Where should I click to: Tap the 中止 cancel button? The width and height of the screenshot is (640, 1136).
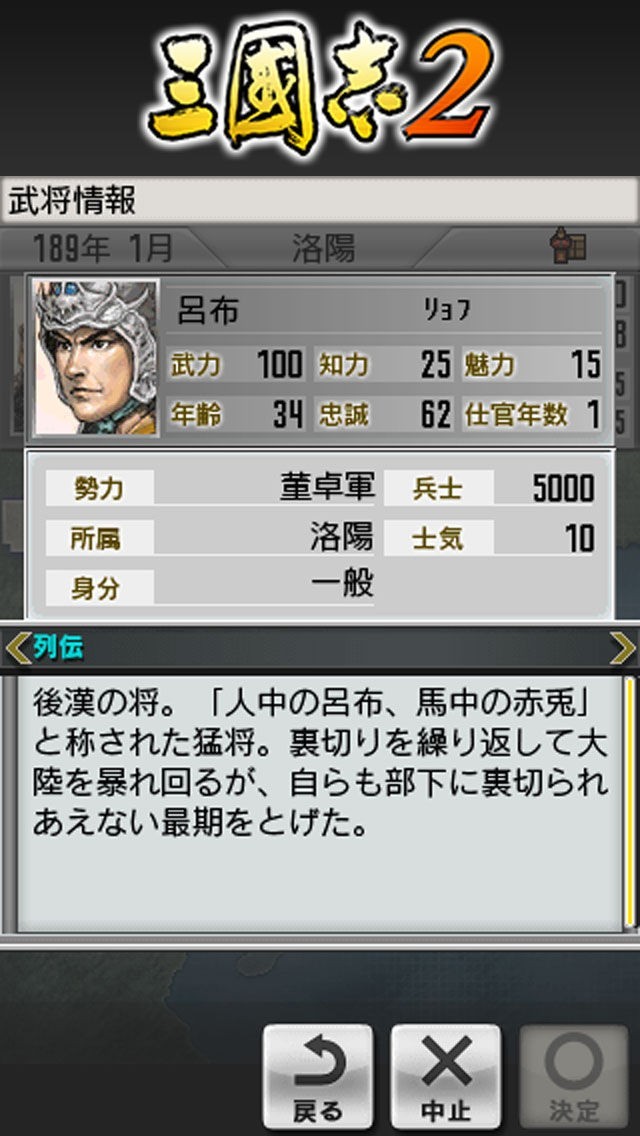(446, 1076)
